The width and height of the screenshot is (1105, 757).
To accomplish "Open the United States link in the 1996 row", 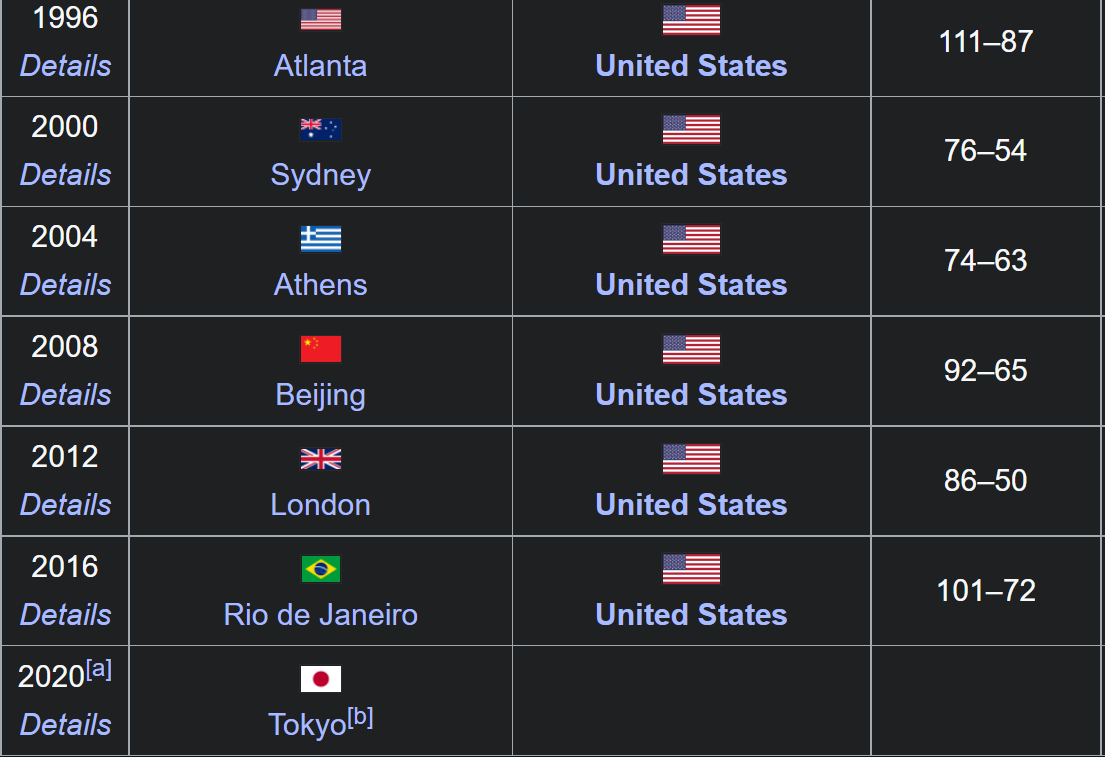I will [691, 66].
